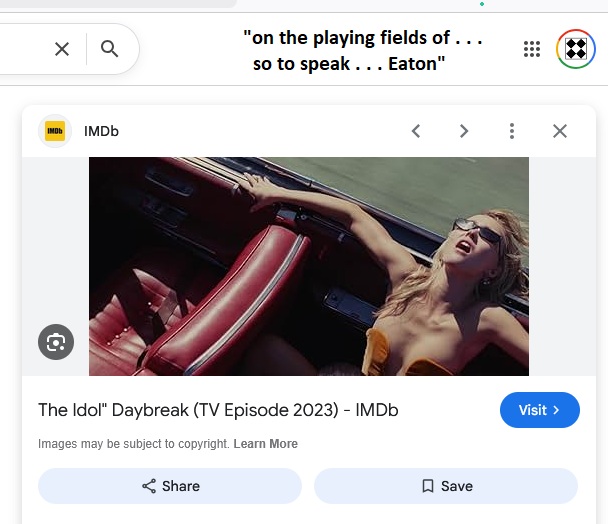
Task: Go to the next image
Action: (464, 131)
